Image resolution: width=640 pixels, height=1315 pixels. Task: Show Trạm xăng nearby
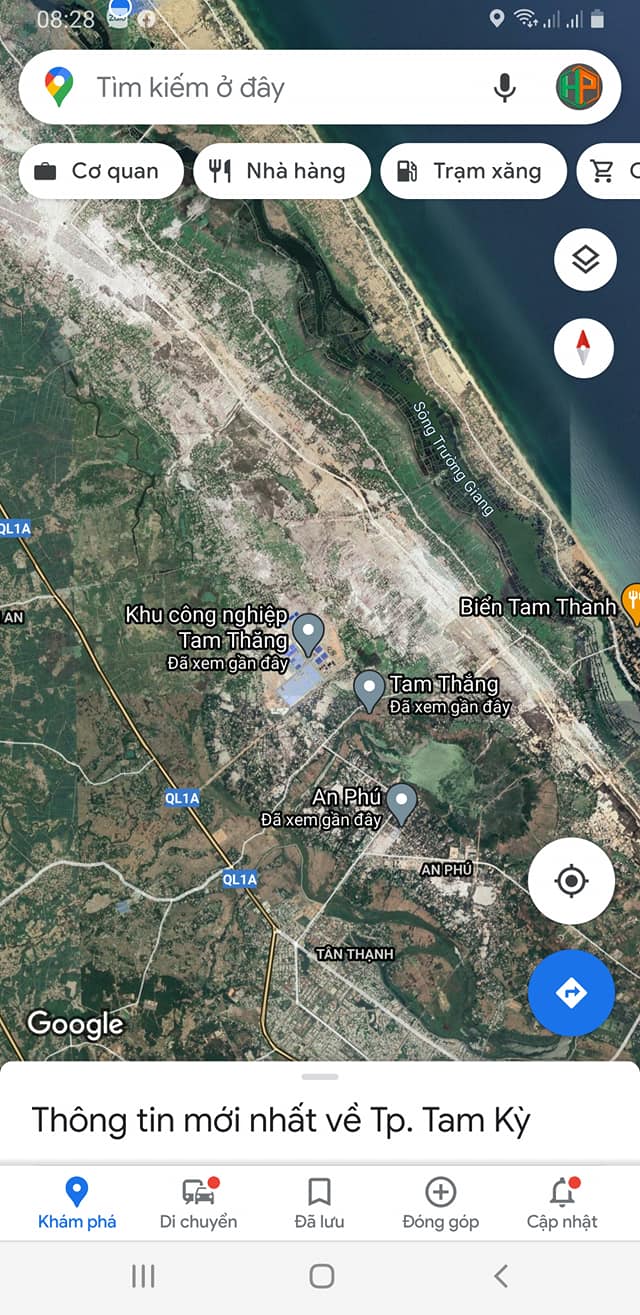[473, 171]
